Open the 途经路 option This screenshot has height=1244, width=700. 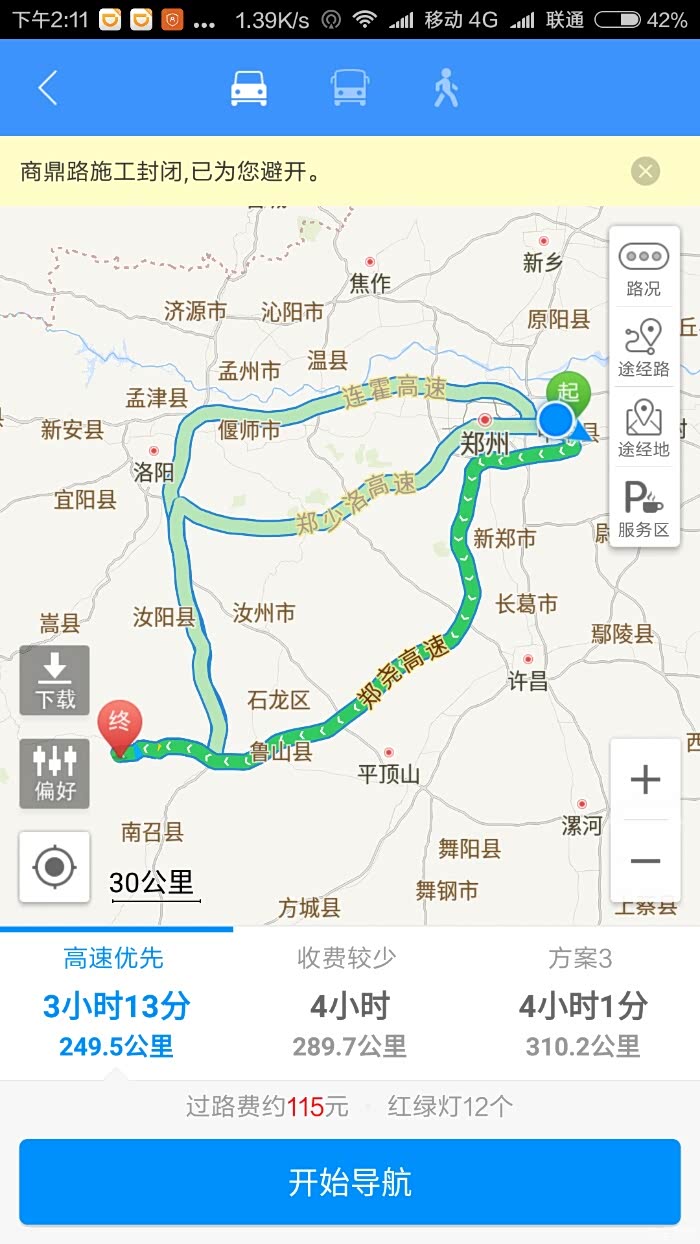pyautogui.click(x=644, y=347)
